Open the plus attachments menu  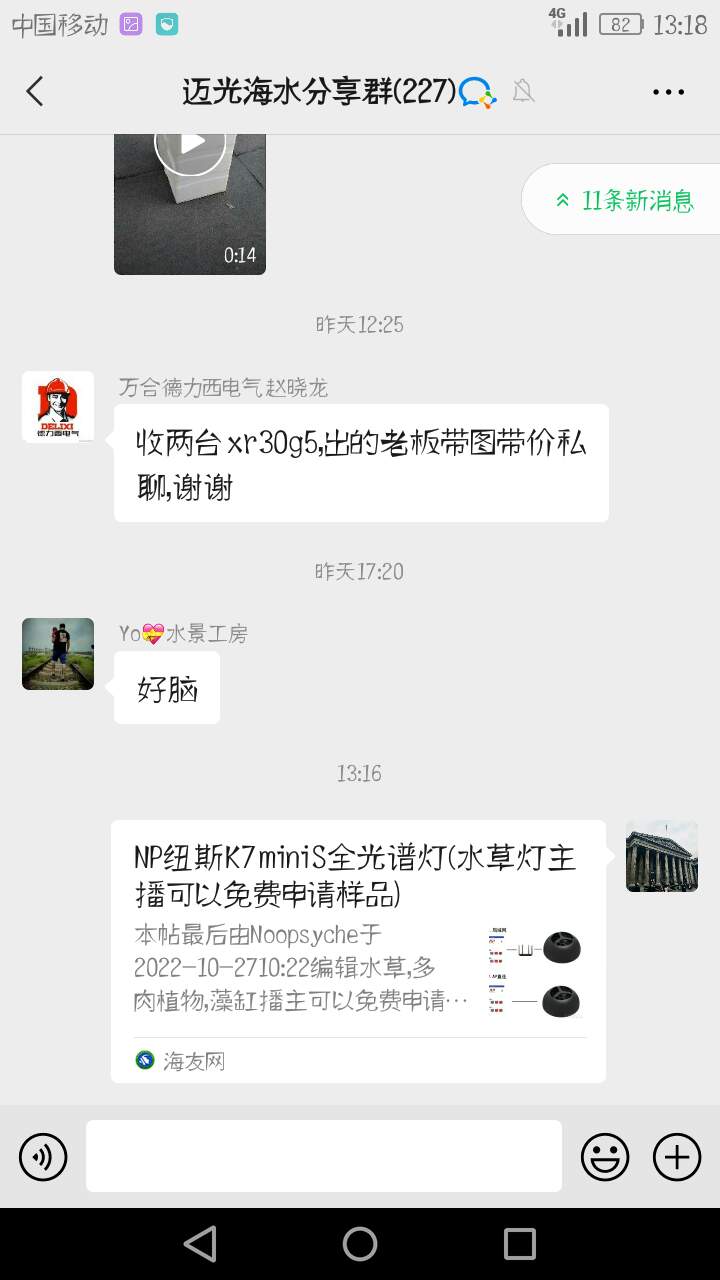(677, 1157)
